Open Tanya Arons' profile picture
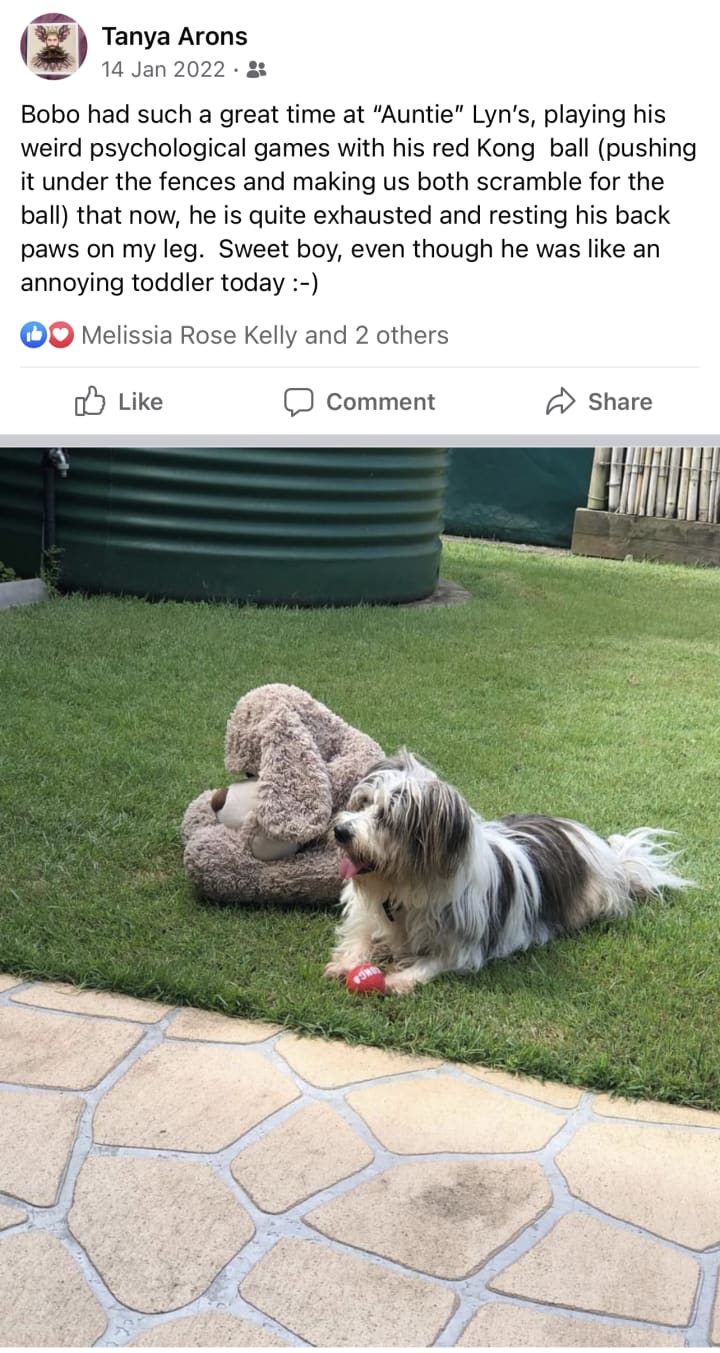Image resolution: width=720 pixels, height=1353 pixels. [x=53, y=46]
